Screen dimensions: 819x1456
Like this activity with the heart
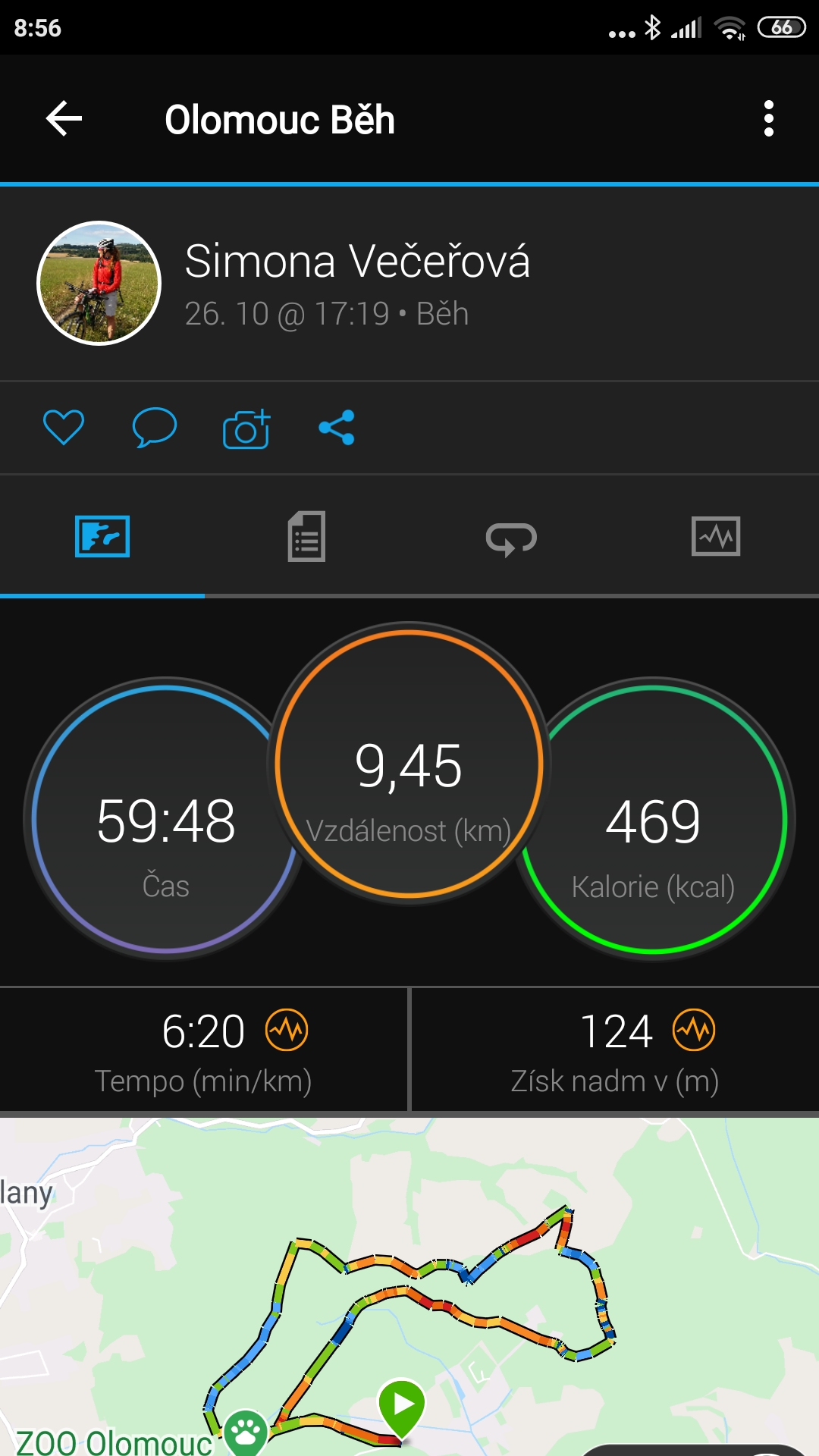click(x=64, y=428)
